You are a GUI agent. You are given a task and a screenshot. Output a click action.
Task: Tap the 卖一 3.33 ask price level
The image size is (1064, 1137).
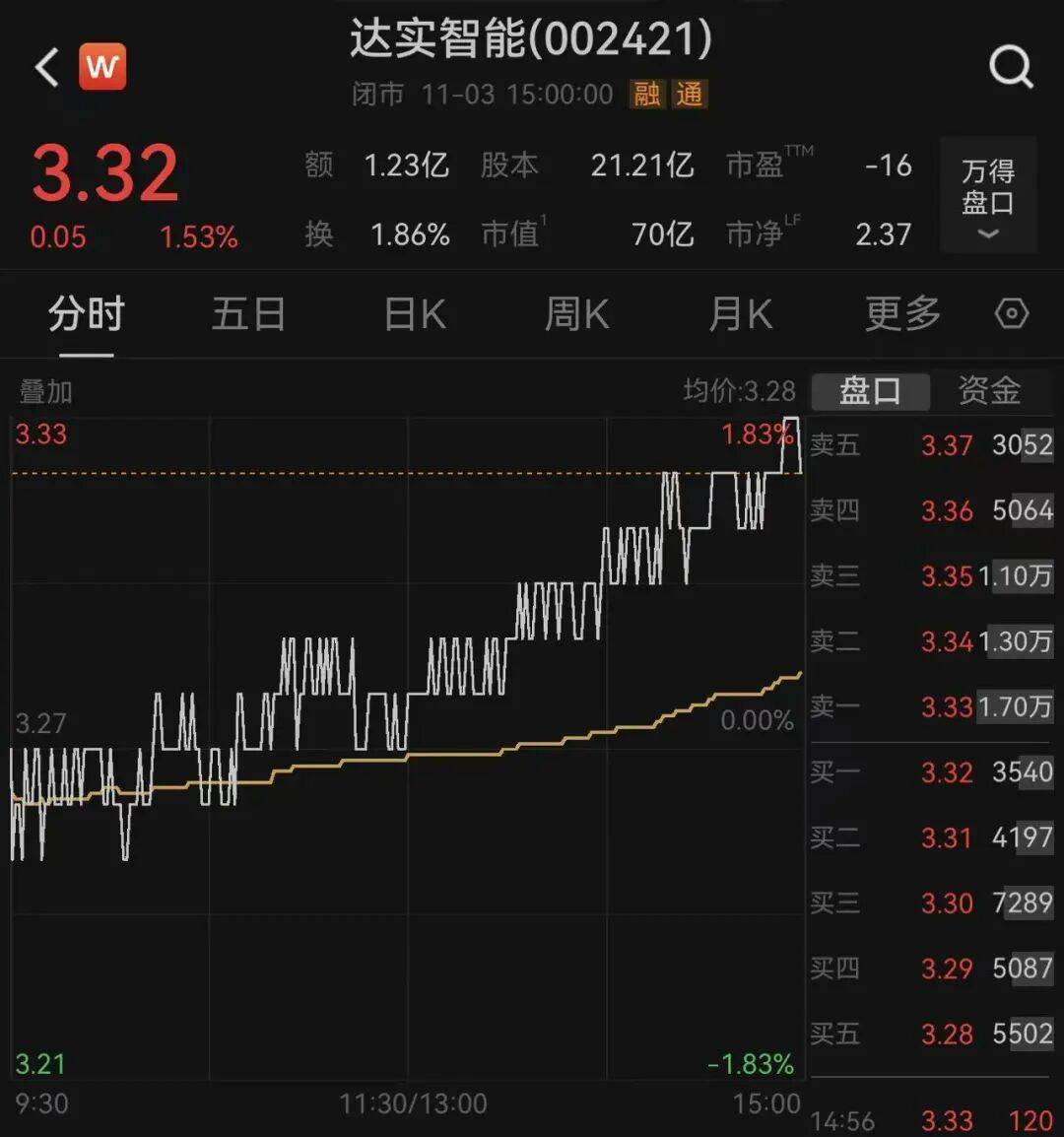click(946, 706)
